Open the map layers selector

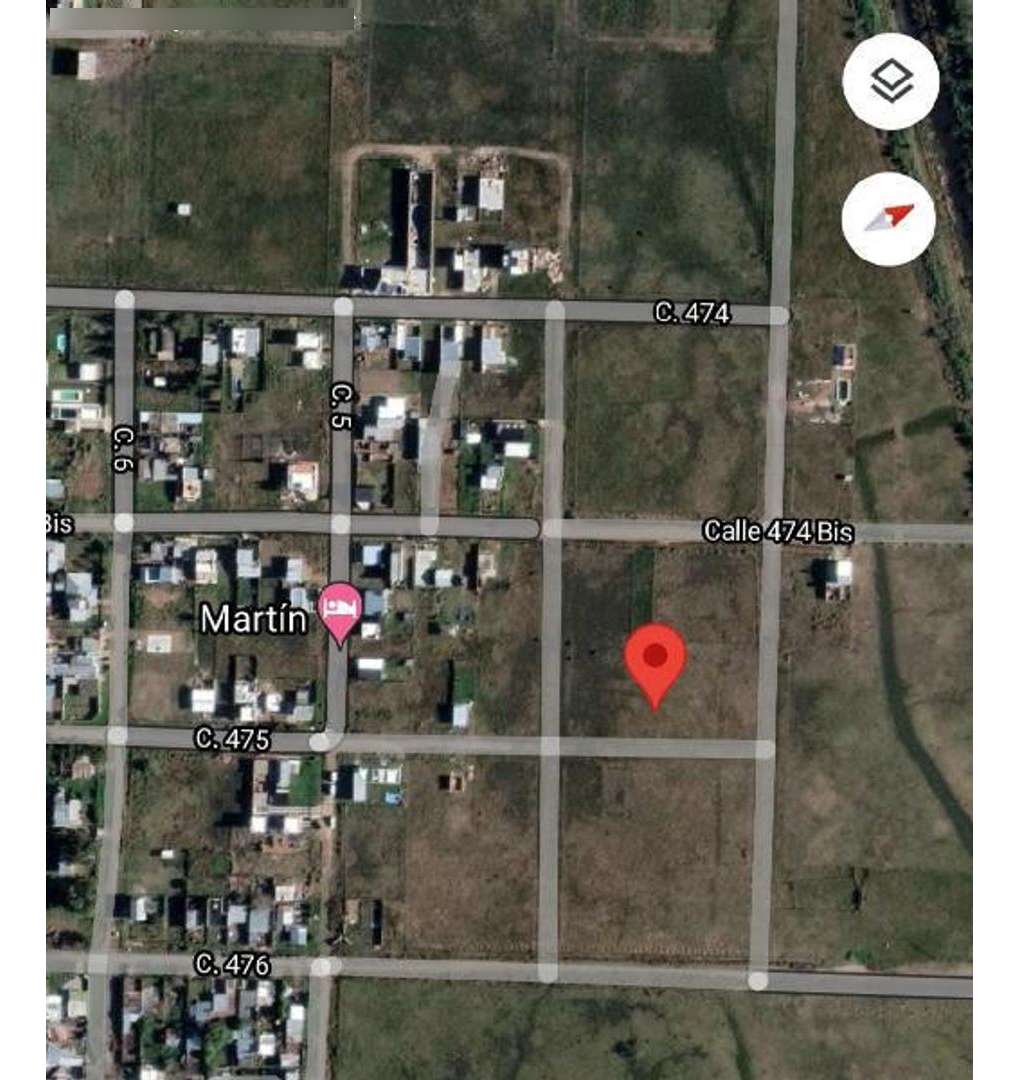click(x=890, y=82)
